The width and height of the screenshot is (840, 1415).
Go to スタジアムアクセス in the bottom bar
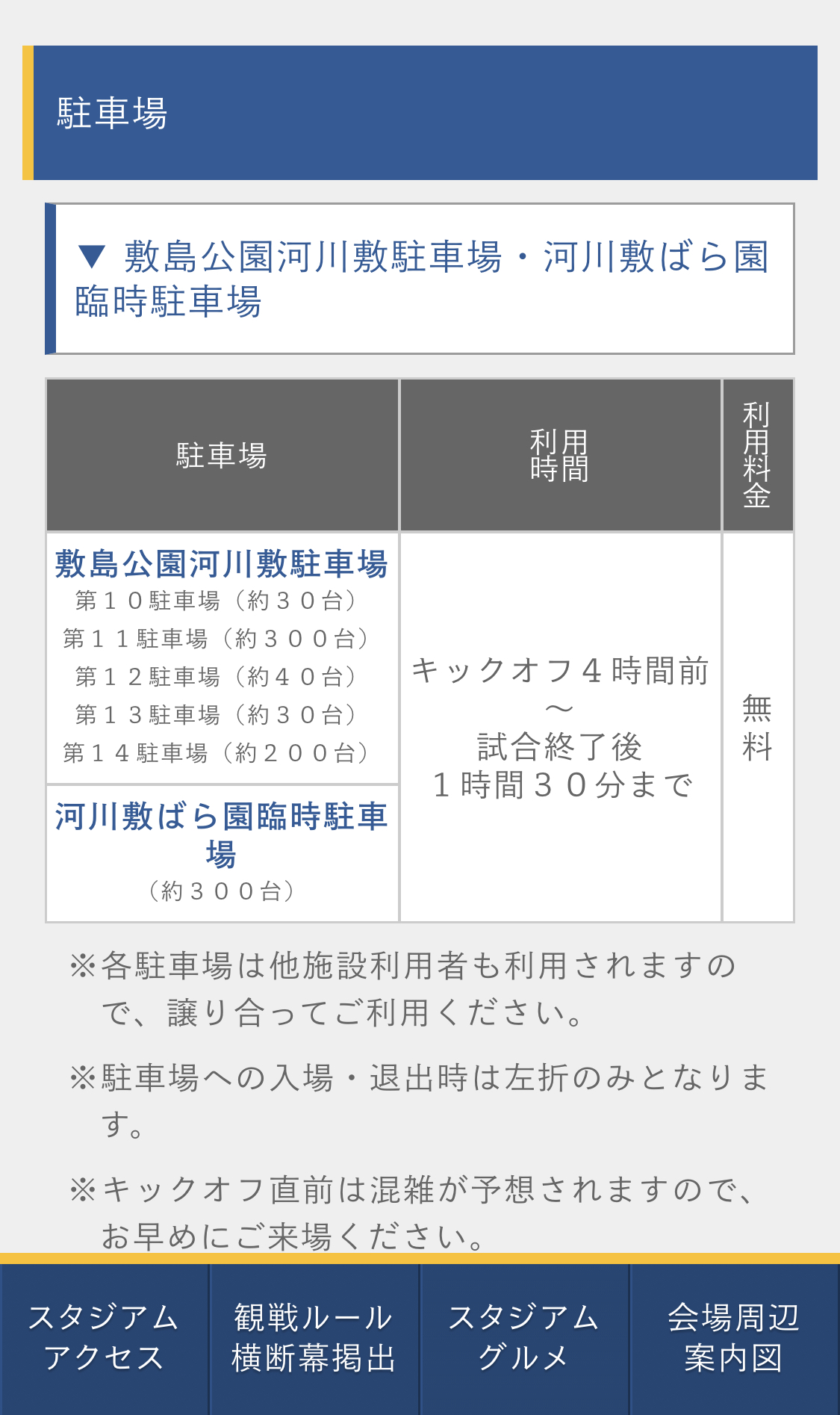tap(104, 1337)
